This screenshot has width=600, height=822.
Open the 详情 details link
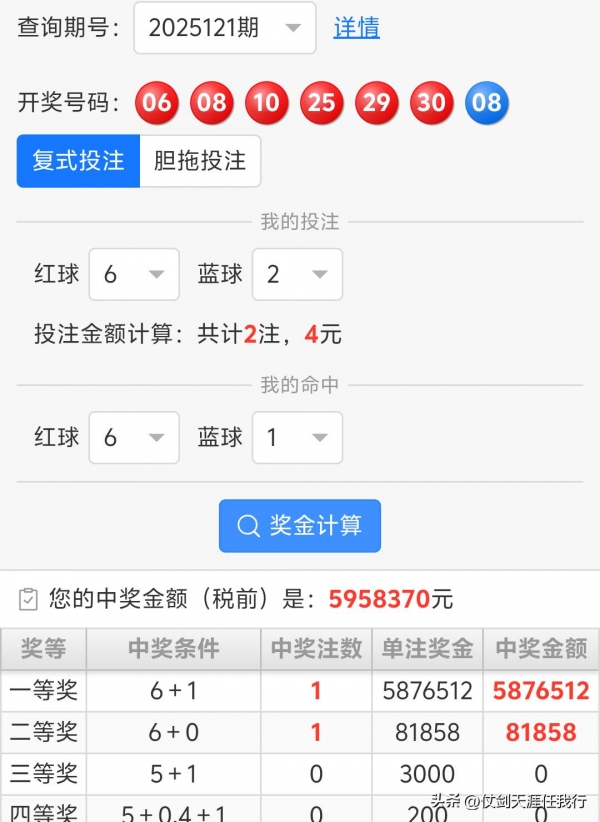[x=356, y=28]
